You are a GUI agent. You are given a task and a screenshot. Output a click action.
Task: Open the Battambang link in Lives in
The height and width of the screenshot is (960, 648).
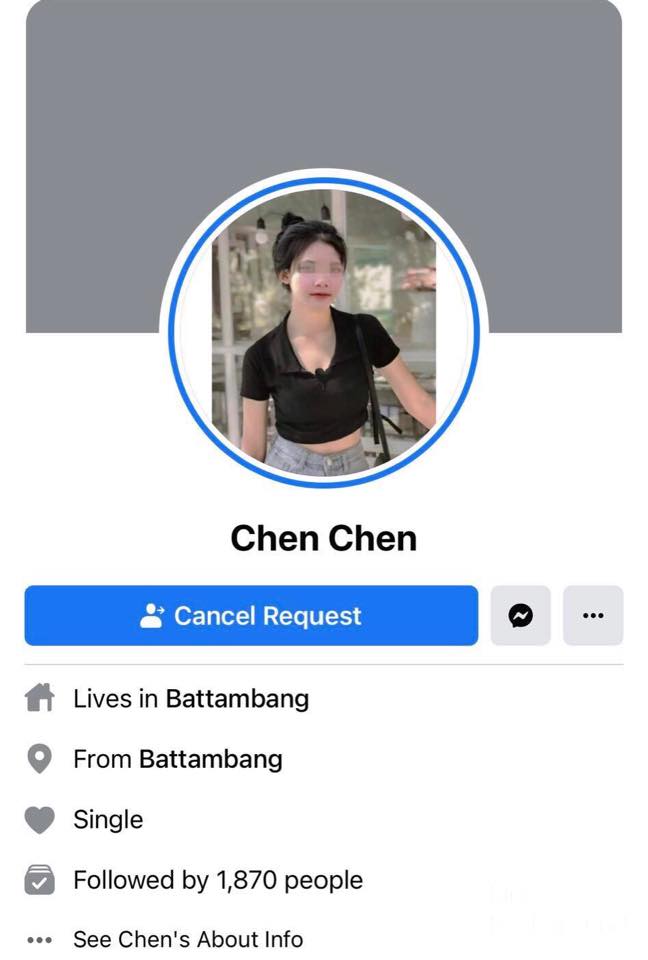(237, 698)
